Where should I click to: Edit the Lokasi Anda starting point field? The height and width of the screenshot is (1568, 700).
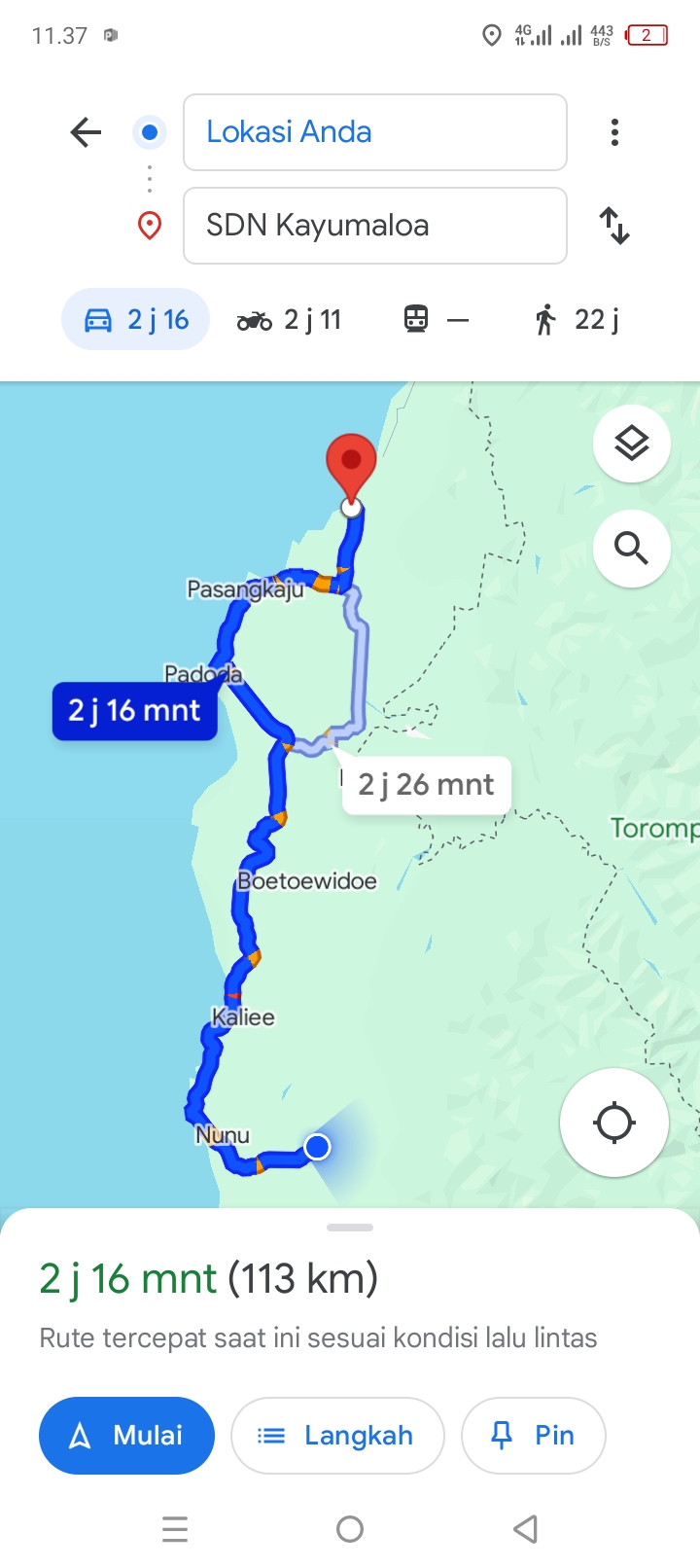[x=375, y=132]
